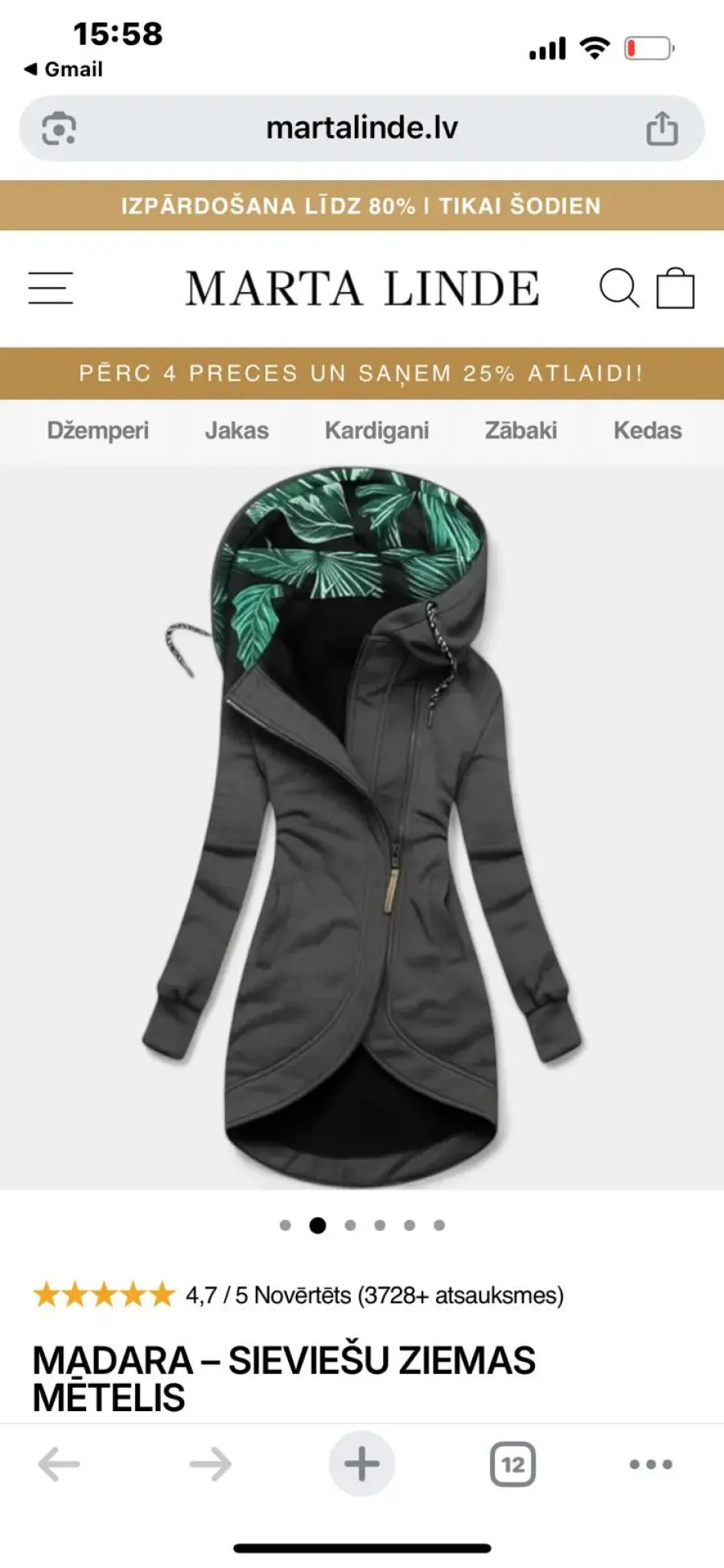Go to Jakas category
Viewport: 724px width, 1568px height.
click(x=237, y=430)
